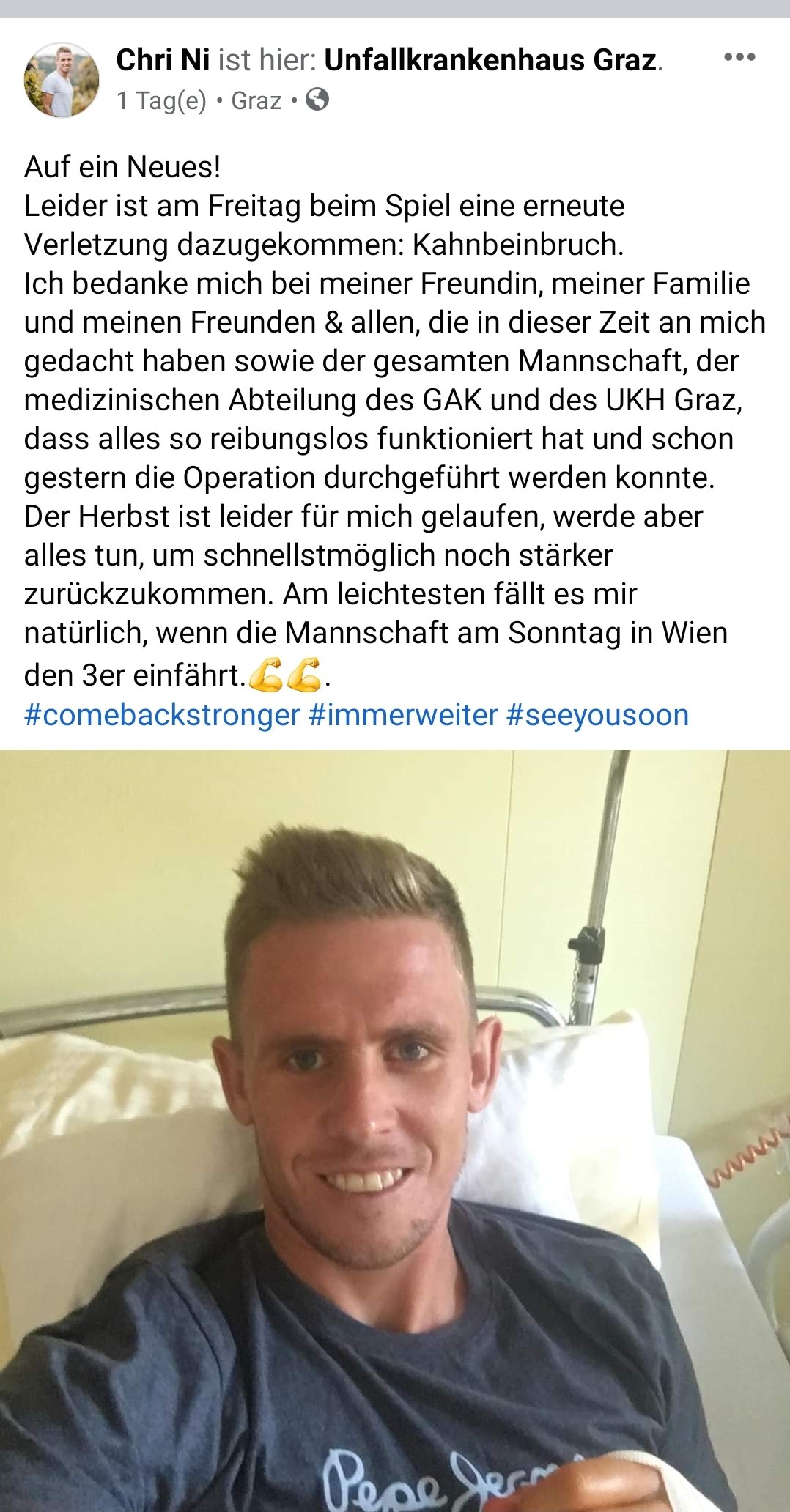Open the Unfallkrankenhaus Graz location page

490,60
